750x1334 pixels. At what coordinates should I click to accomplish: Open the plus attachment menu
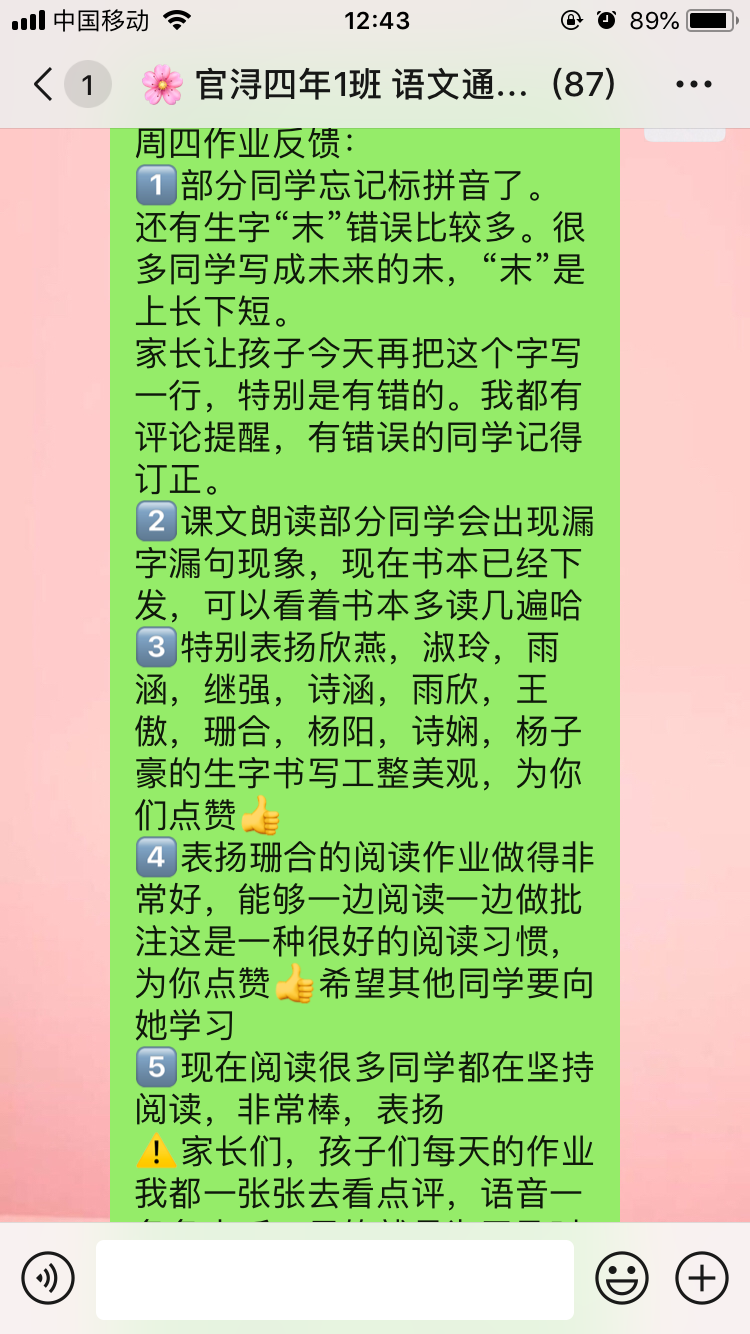702,1278
